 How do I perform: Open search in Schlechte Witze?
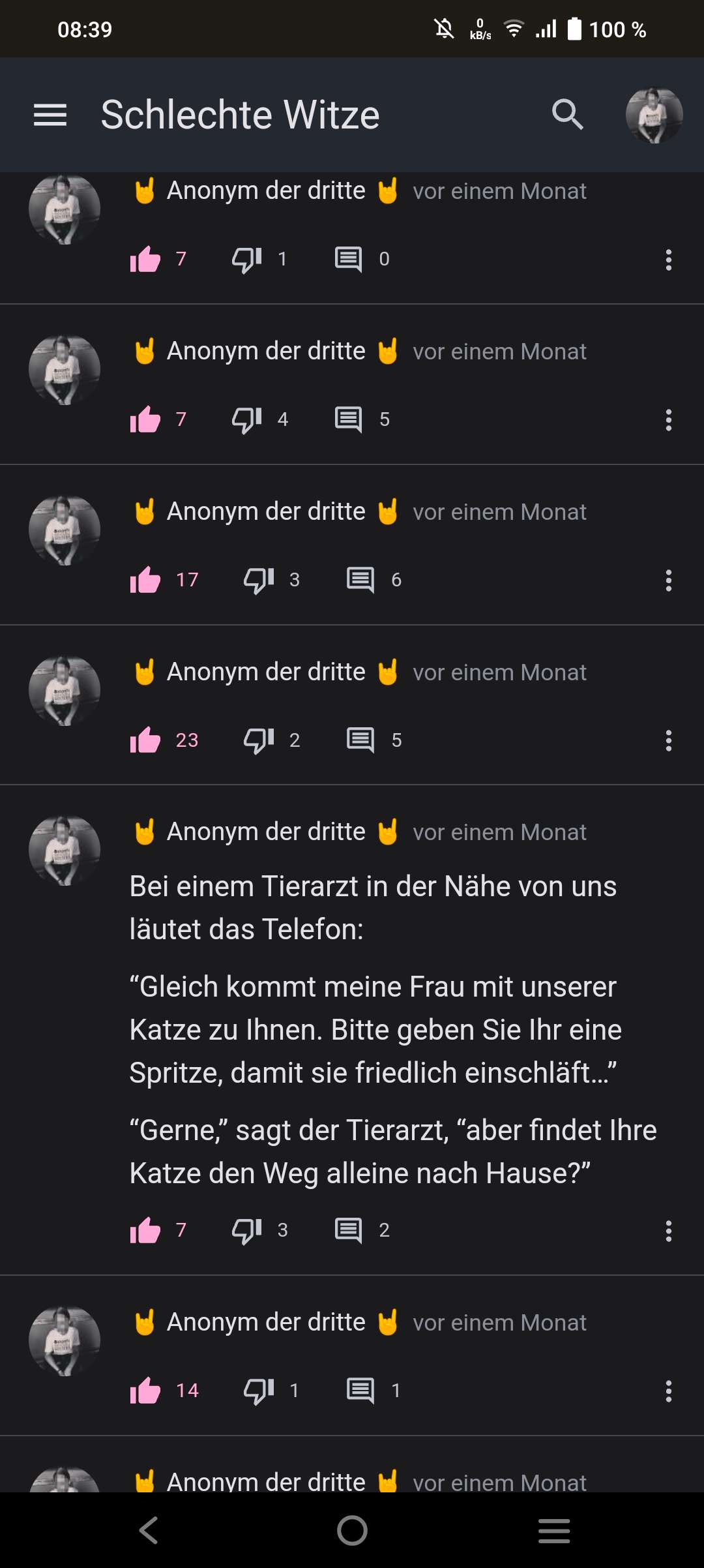(567, 115)
